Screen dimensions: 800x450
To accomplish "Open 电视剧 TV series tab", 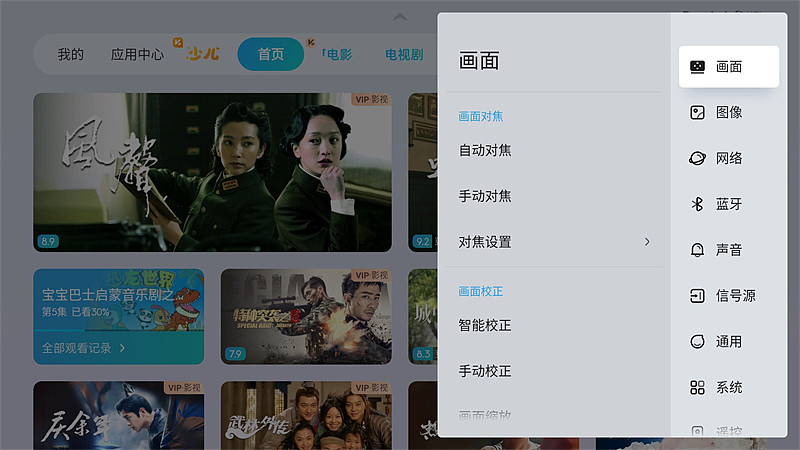I will [404, 54].
